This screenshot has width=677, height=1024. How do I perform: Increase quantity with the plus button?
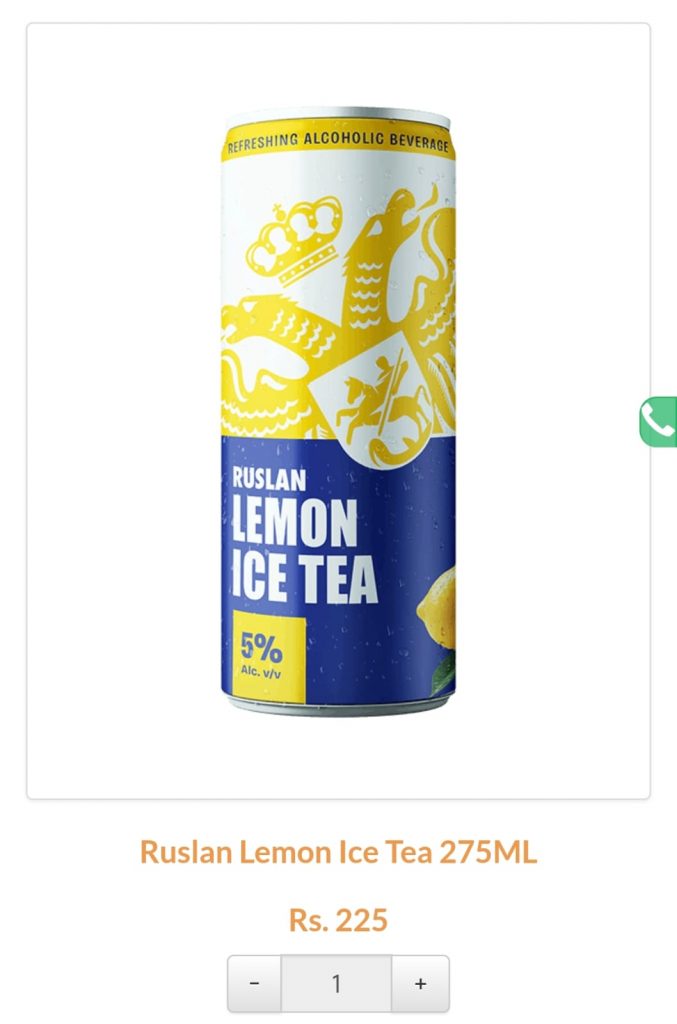tap(420, 984)
